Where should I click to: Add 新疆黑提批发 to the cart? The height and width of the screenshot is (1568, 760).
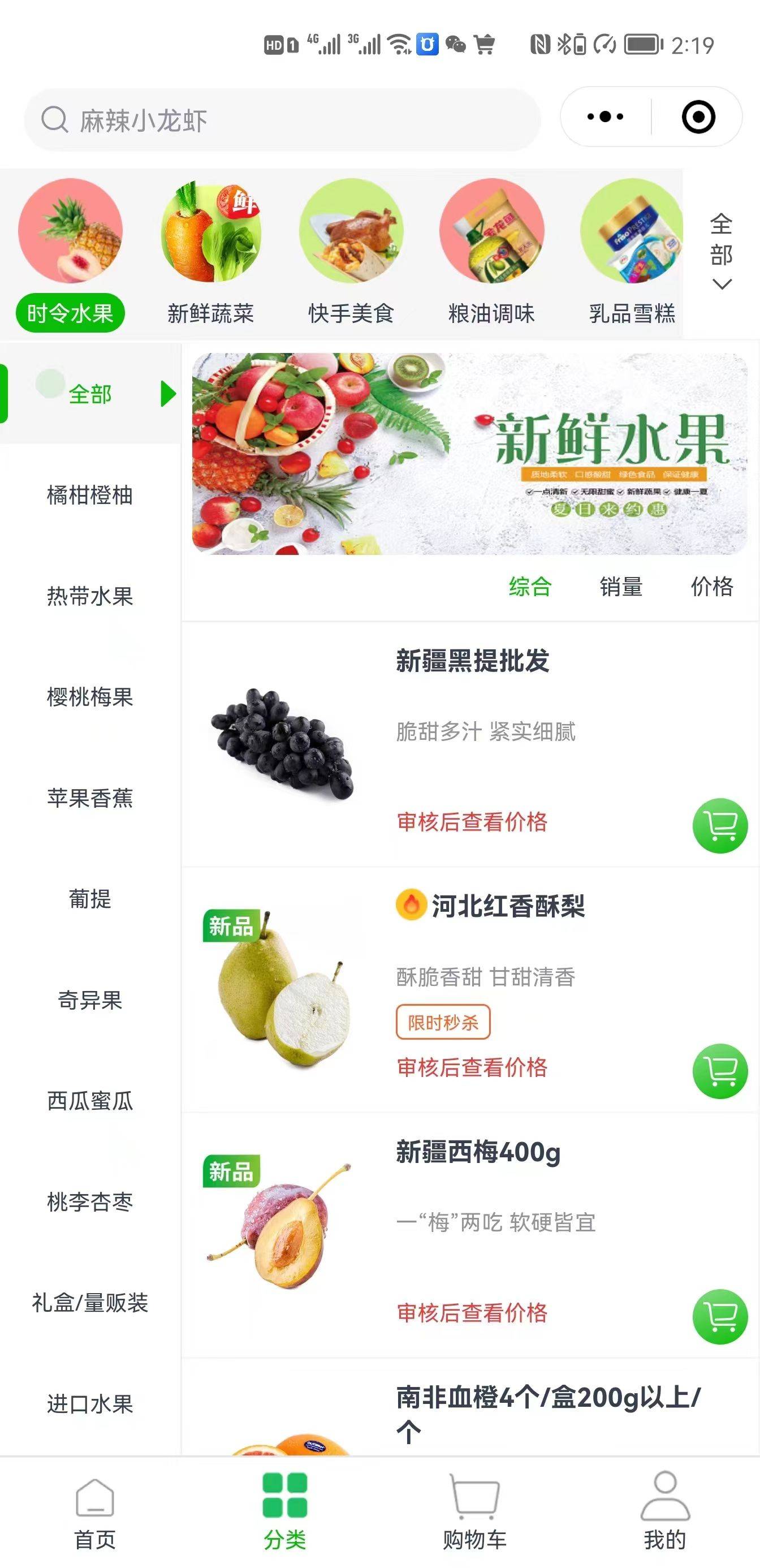tap(720, 826)
